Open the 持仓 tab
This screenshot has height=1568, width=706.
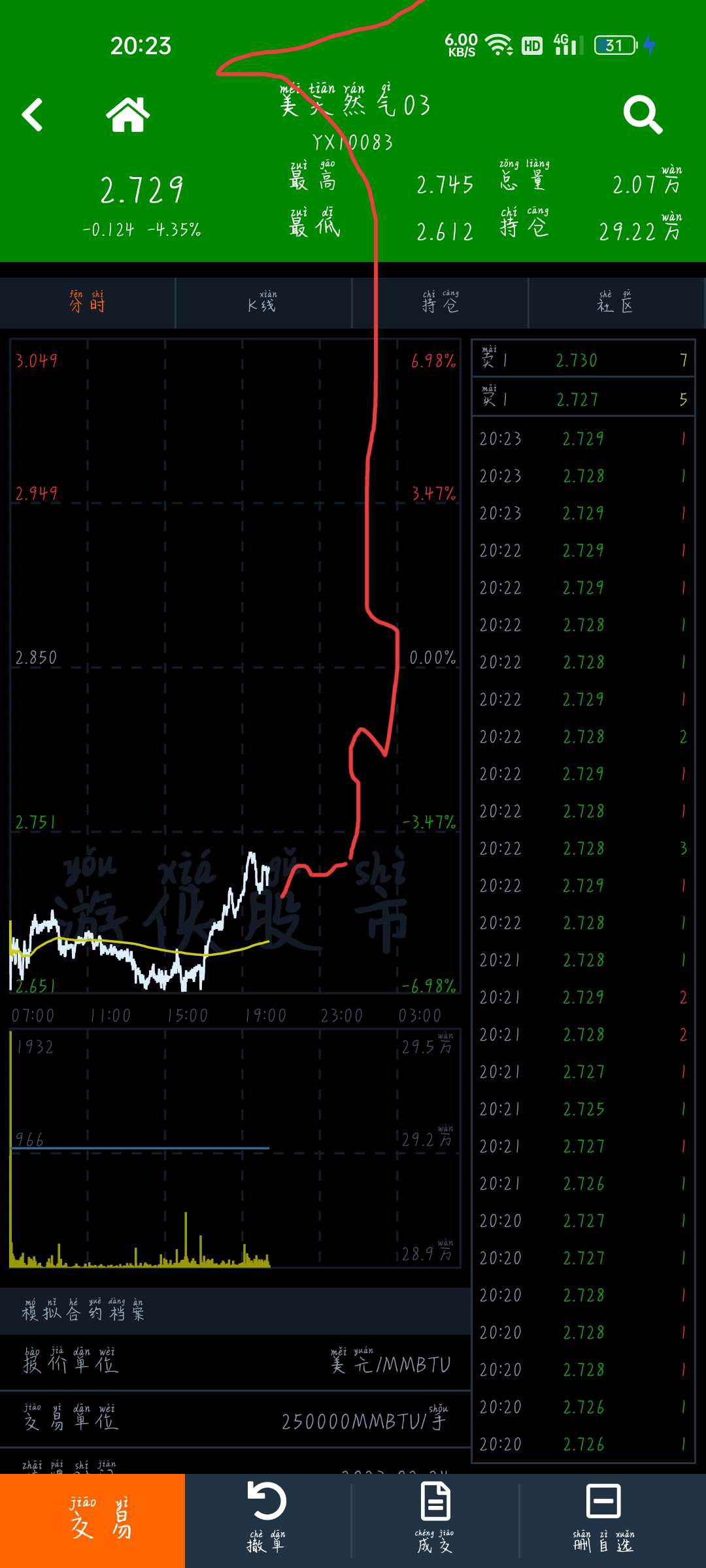click(x=440, y=302)
